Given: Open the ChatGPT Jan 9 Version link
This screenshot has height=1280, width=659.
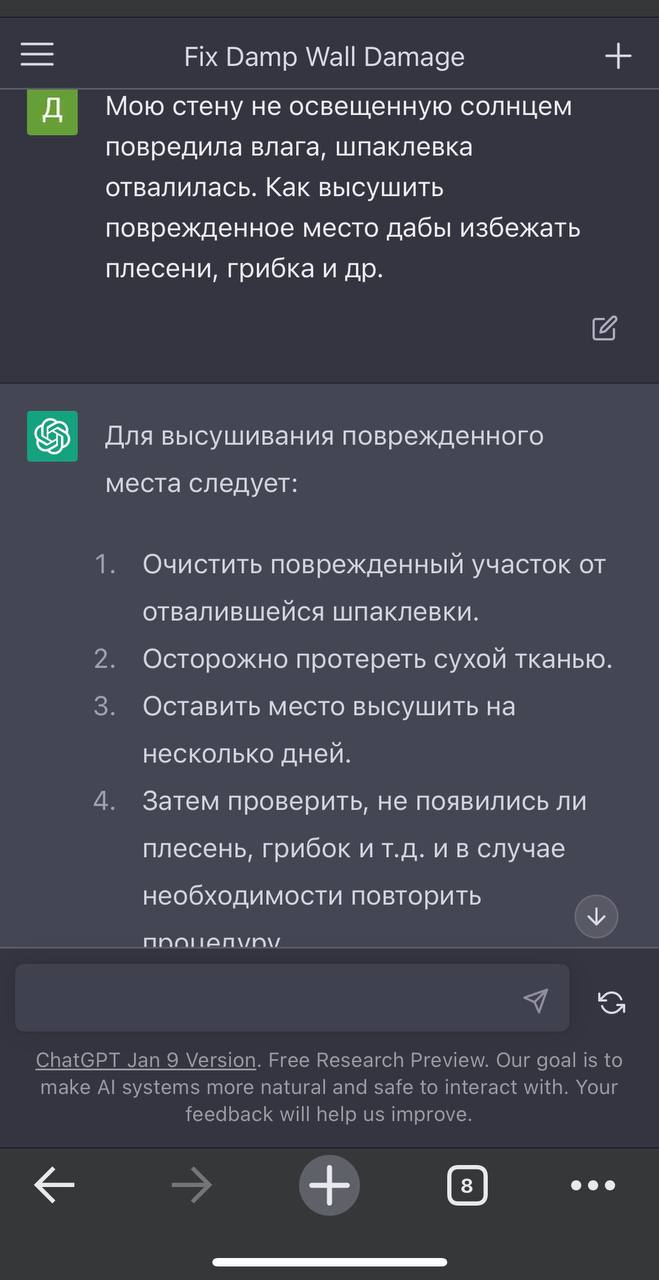Looking at the screenshot, I should point(146,1060).
